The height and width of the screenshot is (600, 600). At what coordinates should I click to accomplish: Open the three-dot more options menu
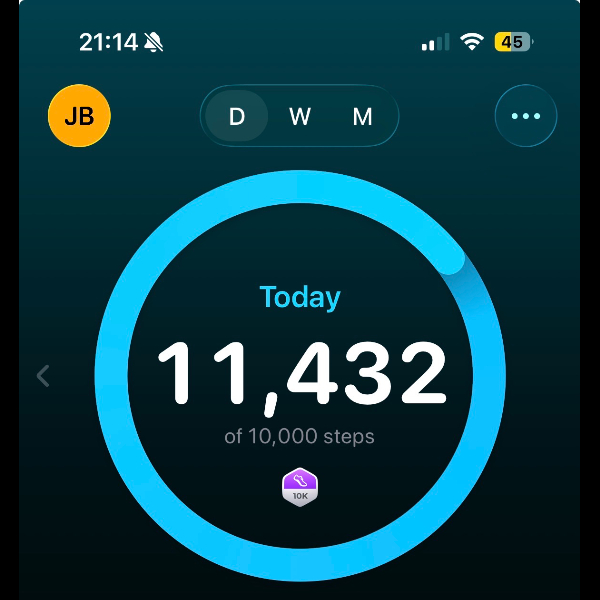point(526,116)
